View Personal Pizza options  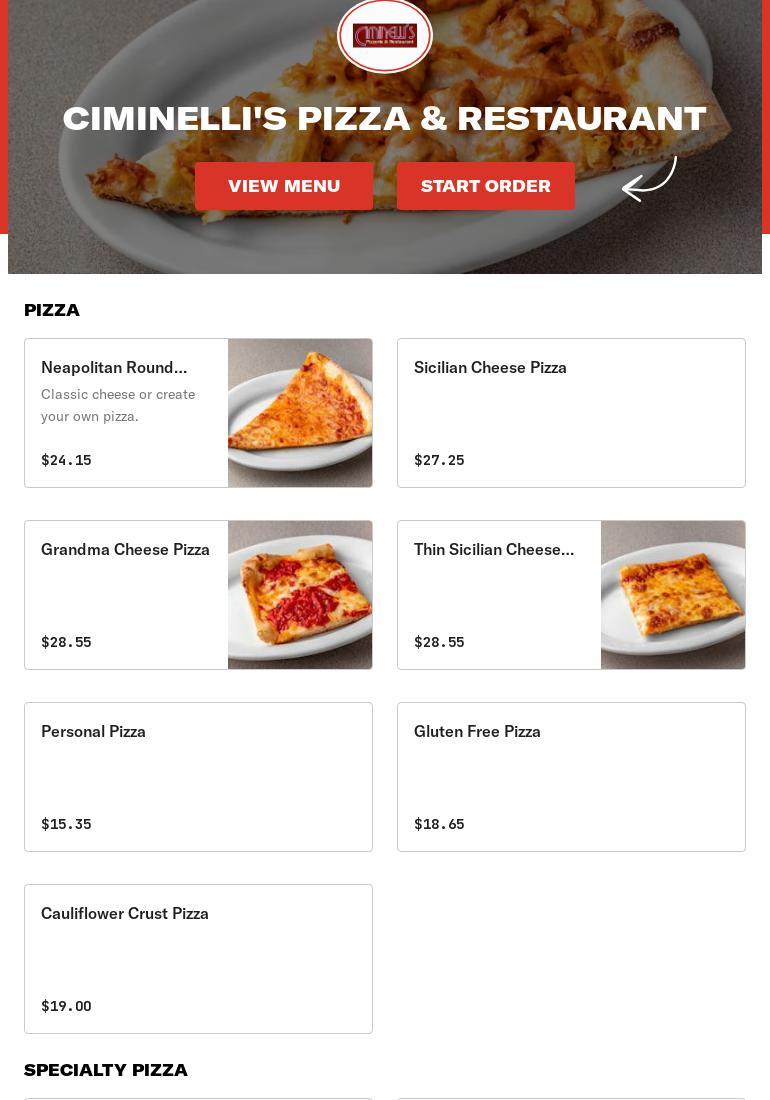198,776
